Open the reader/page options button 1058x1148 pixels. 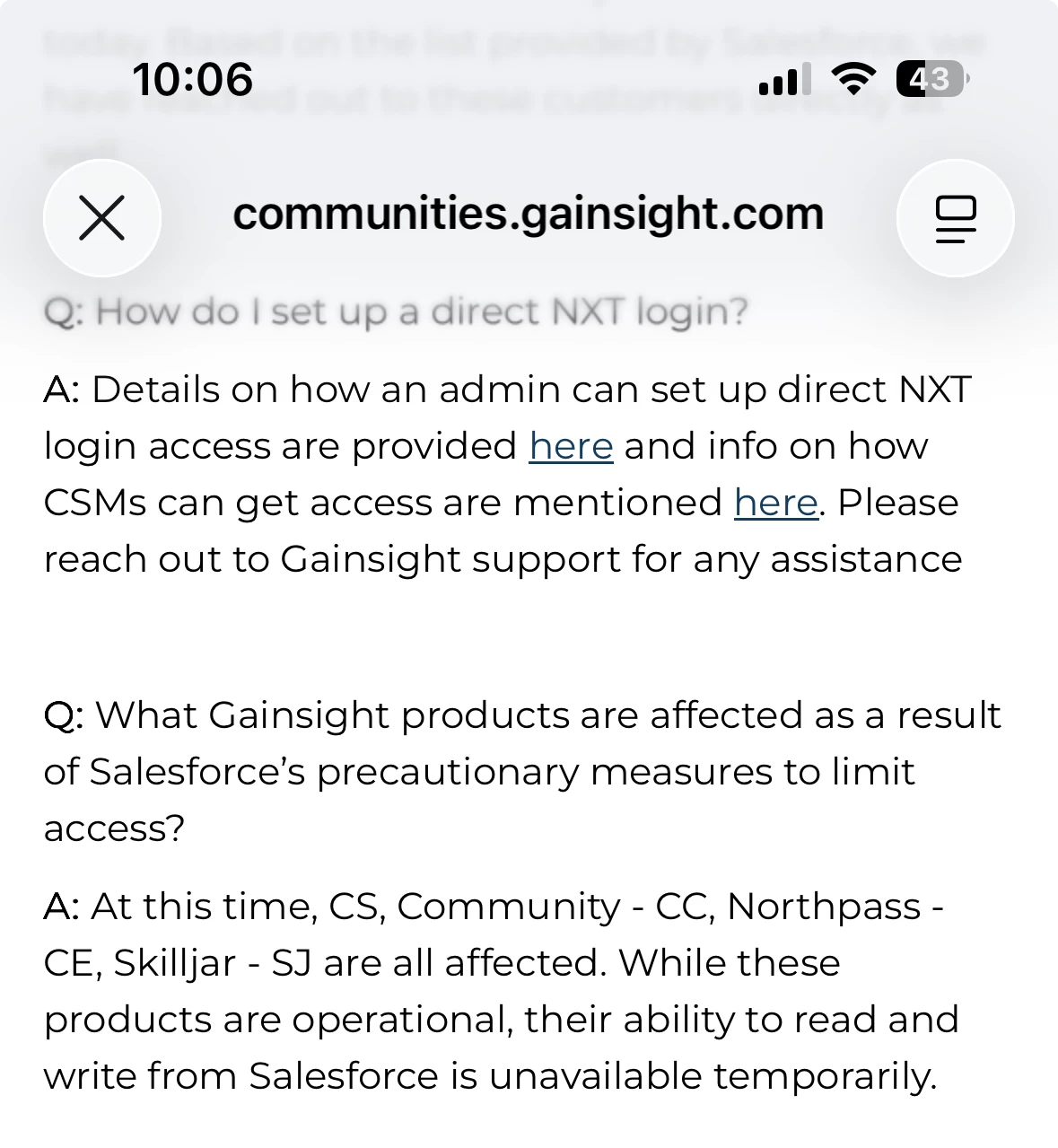pyautogui.click(x=955, y=218)
